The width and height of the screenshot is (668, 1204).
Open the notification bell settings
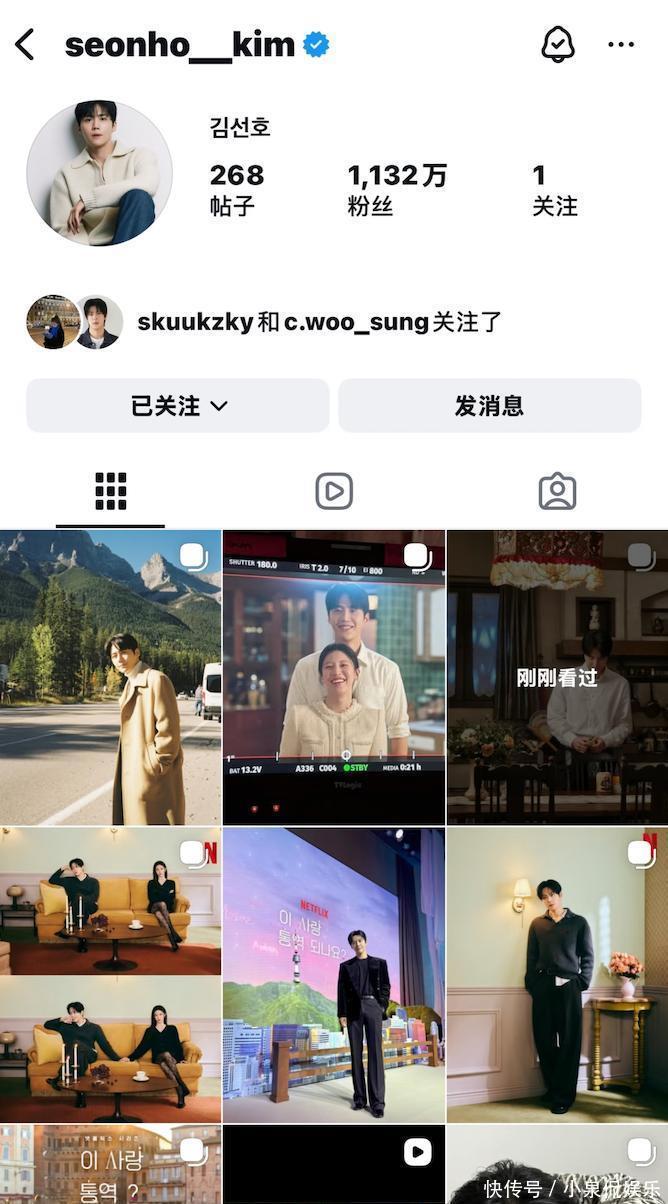coord(557,45)
